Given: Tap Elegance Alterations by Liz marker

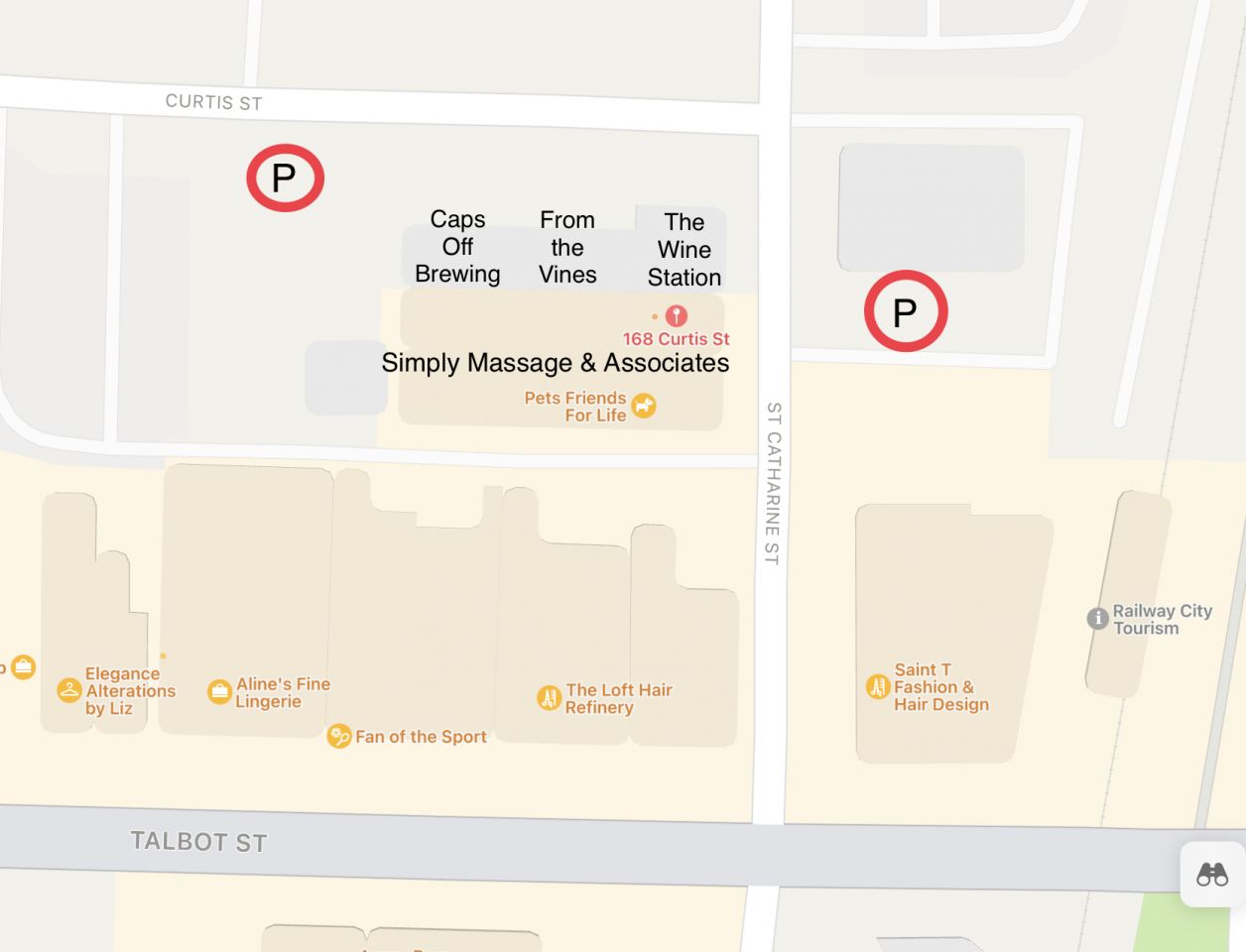Looking at the screenshot, I should [x=69, y=690].
